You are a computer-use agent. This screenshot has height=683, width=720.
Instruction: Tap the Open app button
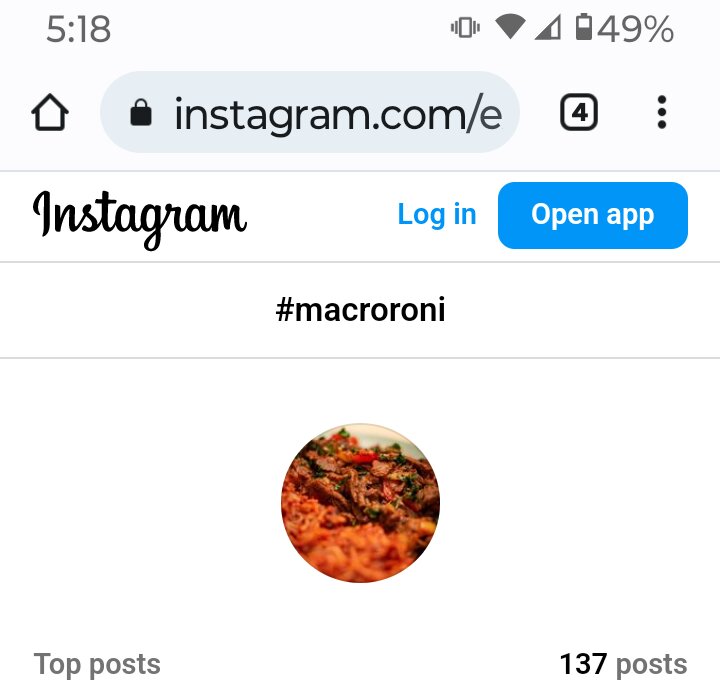[x=592, y=215]
